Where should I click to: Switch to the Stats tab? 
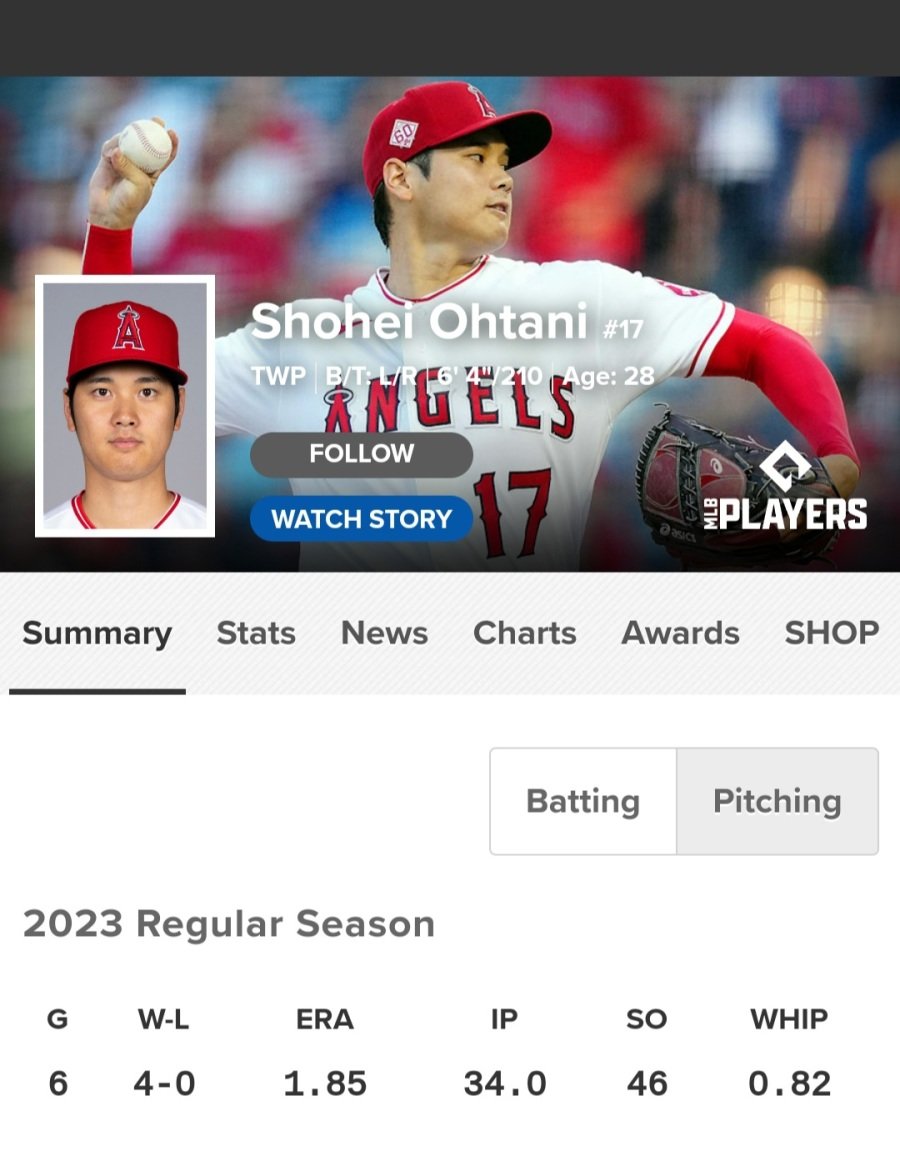(256, 633)
